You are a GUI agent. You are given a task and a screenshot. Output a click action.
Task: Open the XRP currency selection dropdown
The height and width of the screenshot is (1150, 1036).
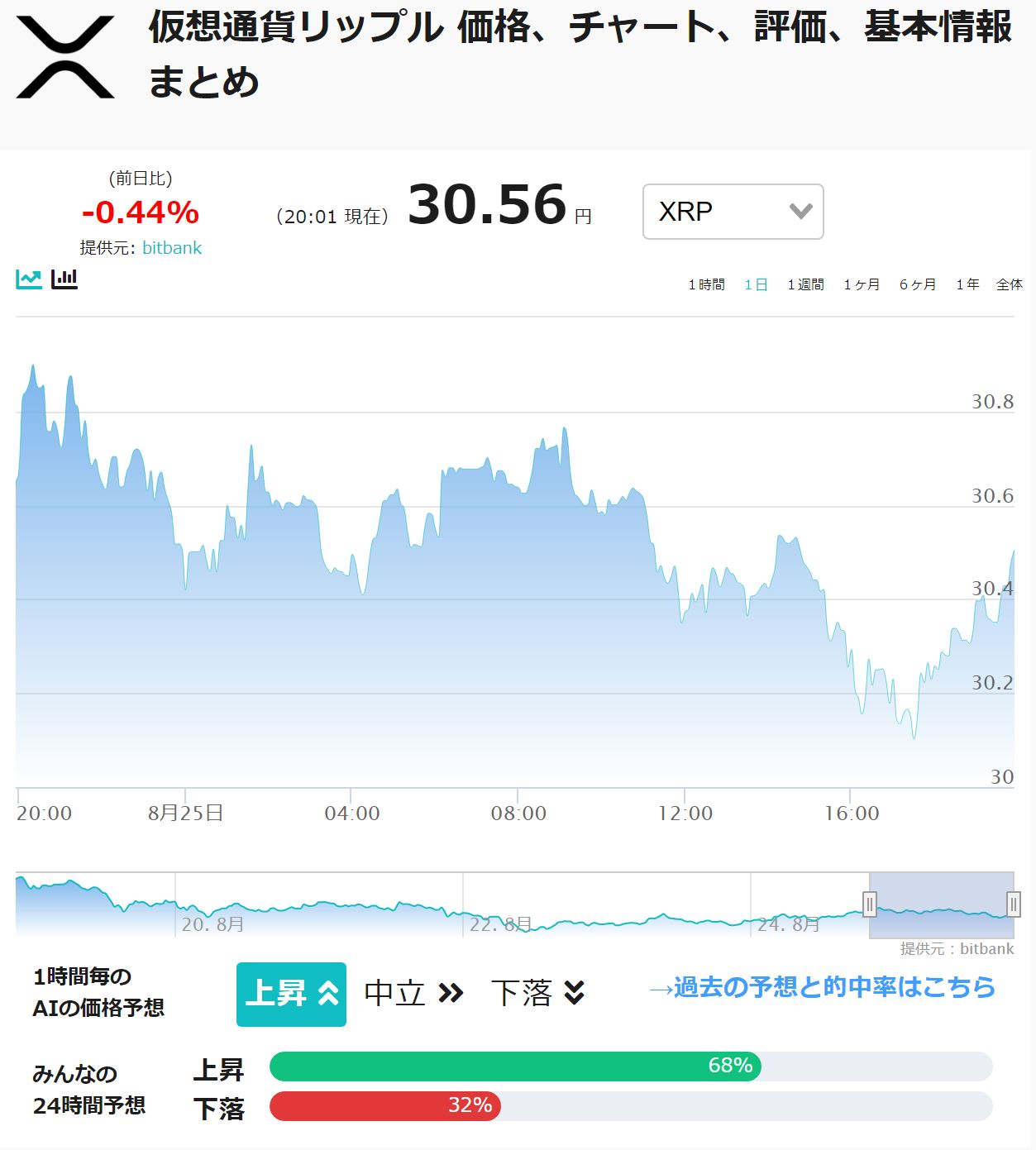tap(732, 212)
